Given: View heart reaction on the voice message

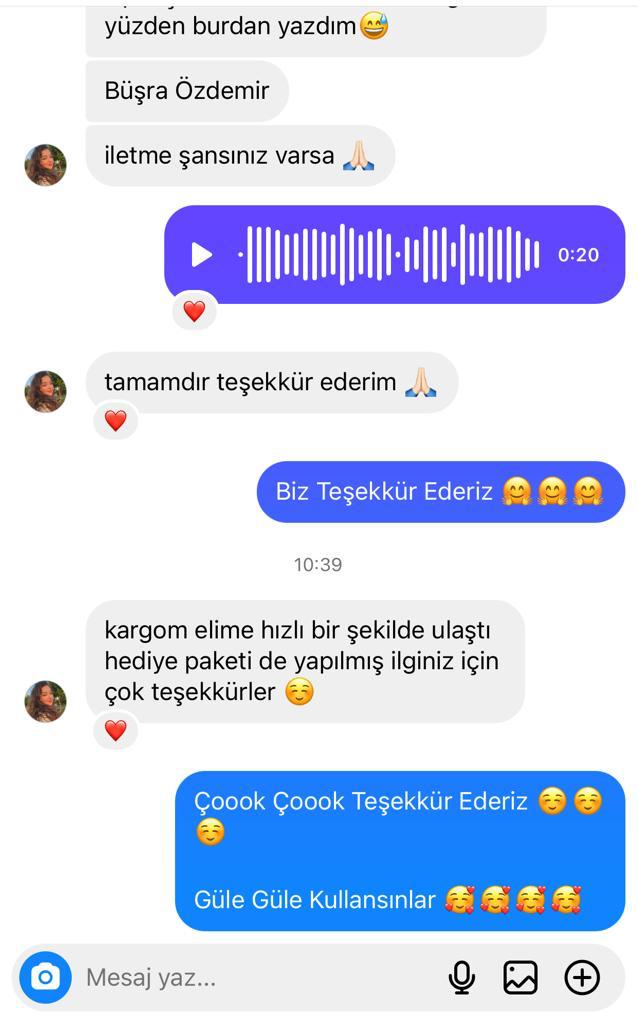Looking at the screenshot, I should (x=194, y=311).
